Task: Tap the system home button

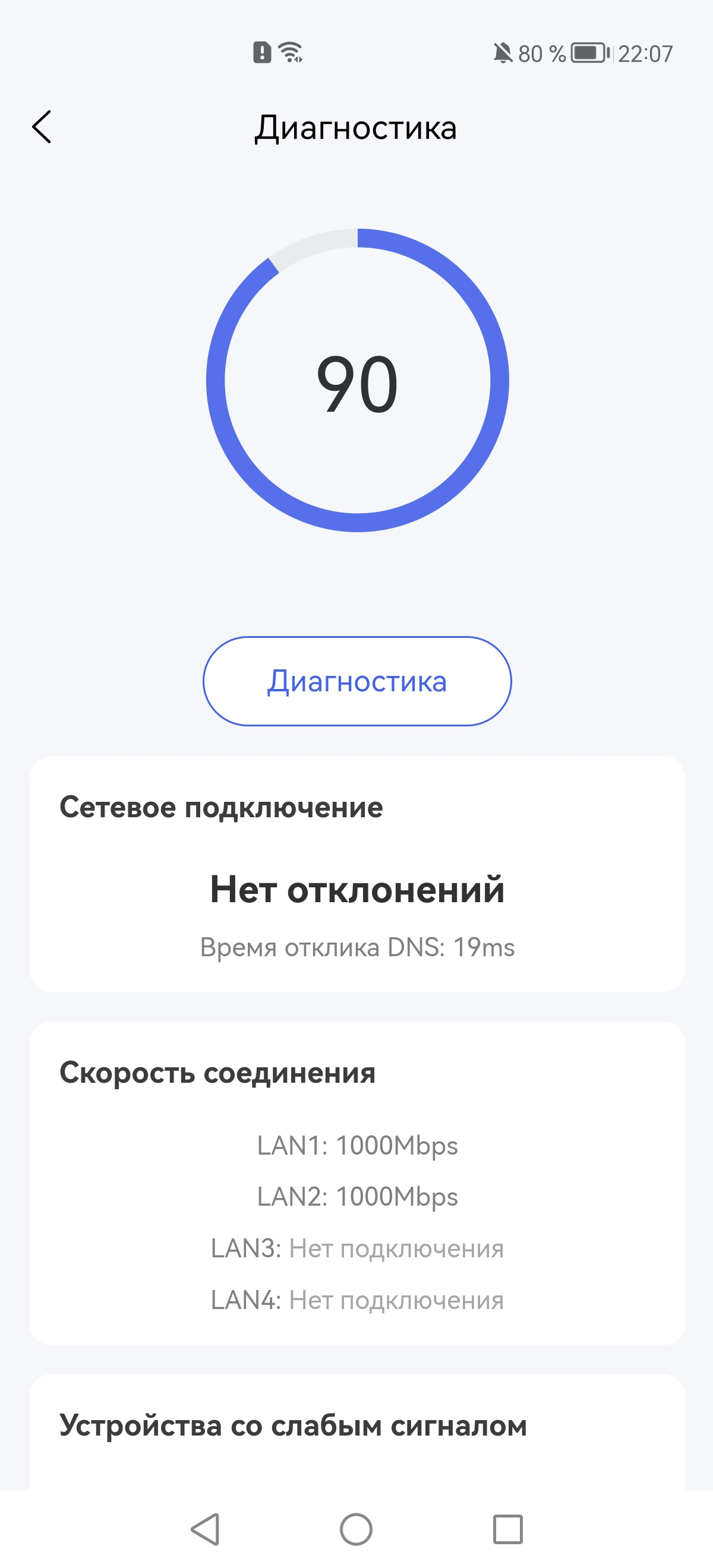Action: pos(356,1529)
